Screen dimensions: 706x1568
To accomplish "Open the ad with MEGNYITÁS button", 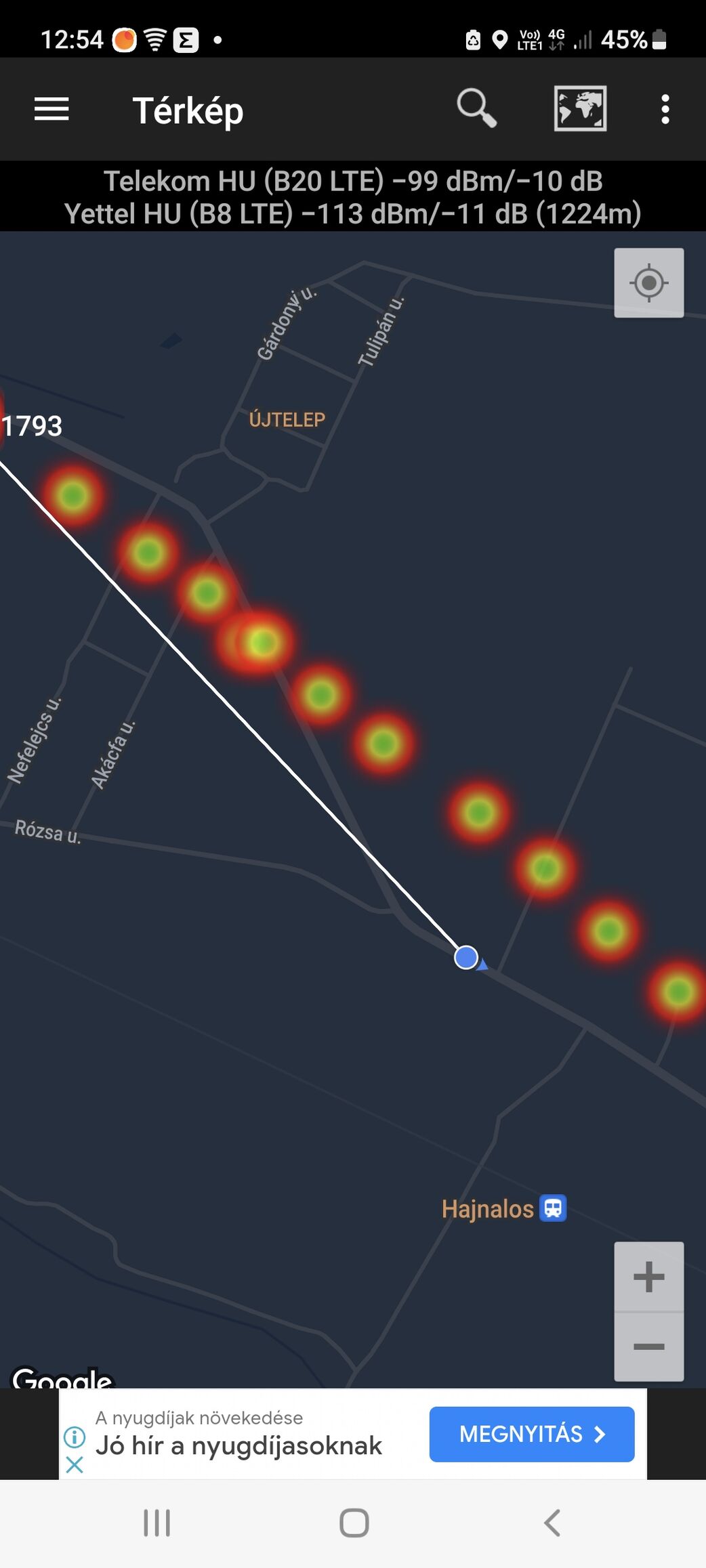I will [x=532, y=1434].
